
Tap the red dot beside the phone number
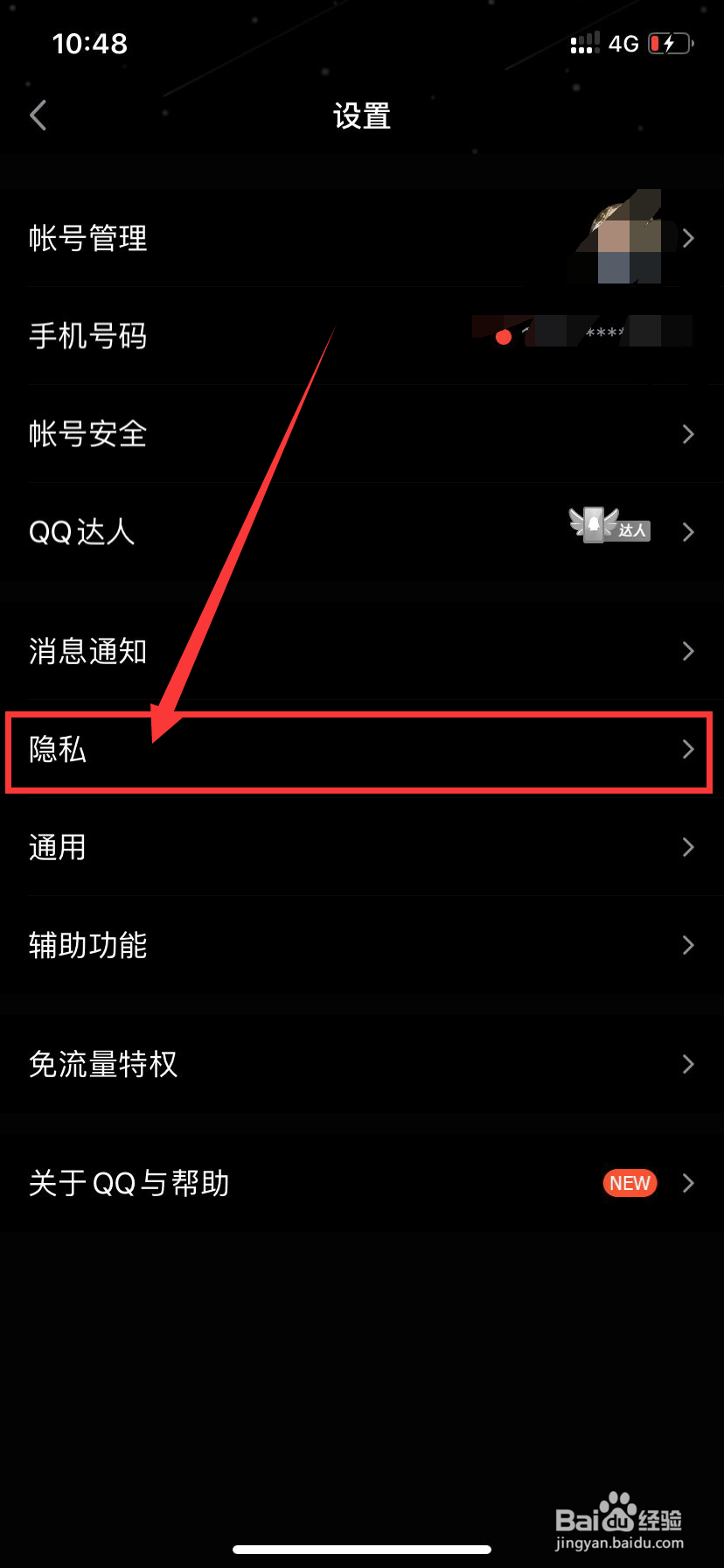[503, 336]
